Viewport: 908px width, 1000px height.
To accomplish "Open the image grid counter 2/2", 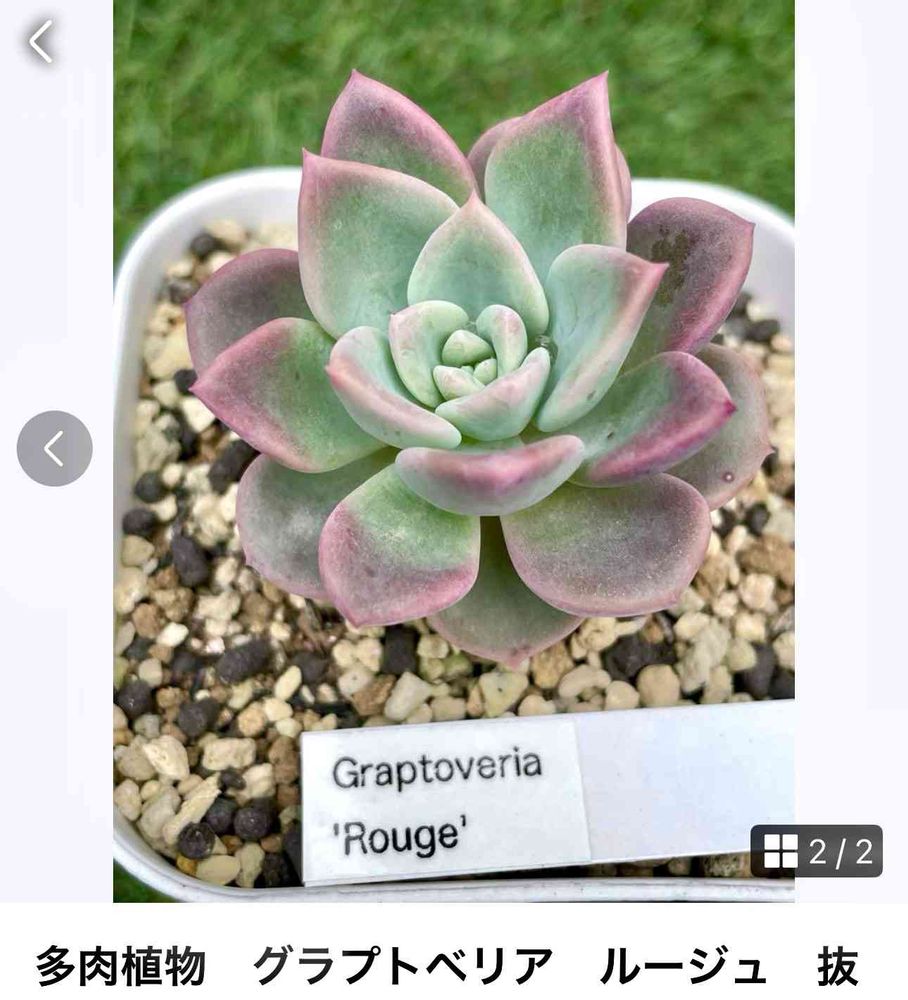I will pos(817,851).
